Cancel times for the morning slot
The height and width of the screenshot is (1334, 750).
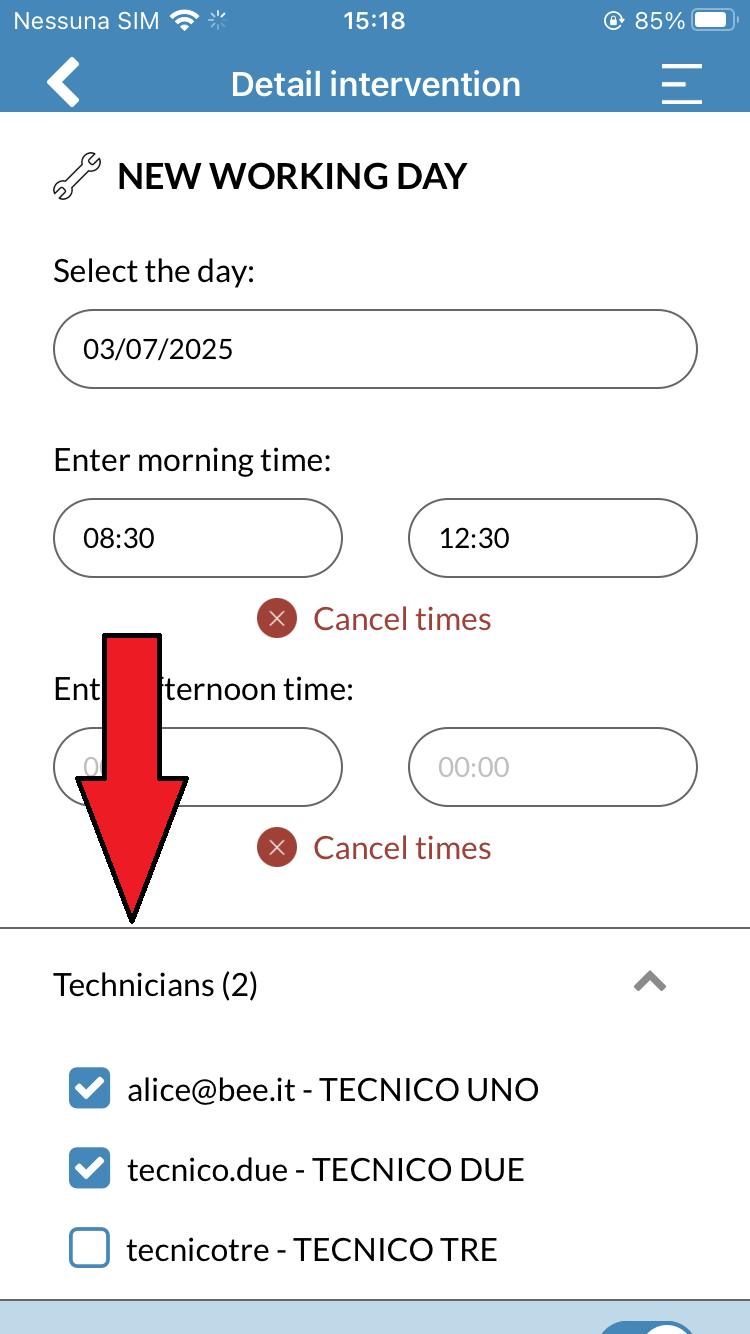click(x=375, y=619)
